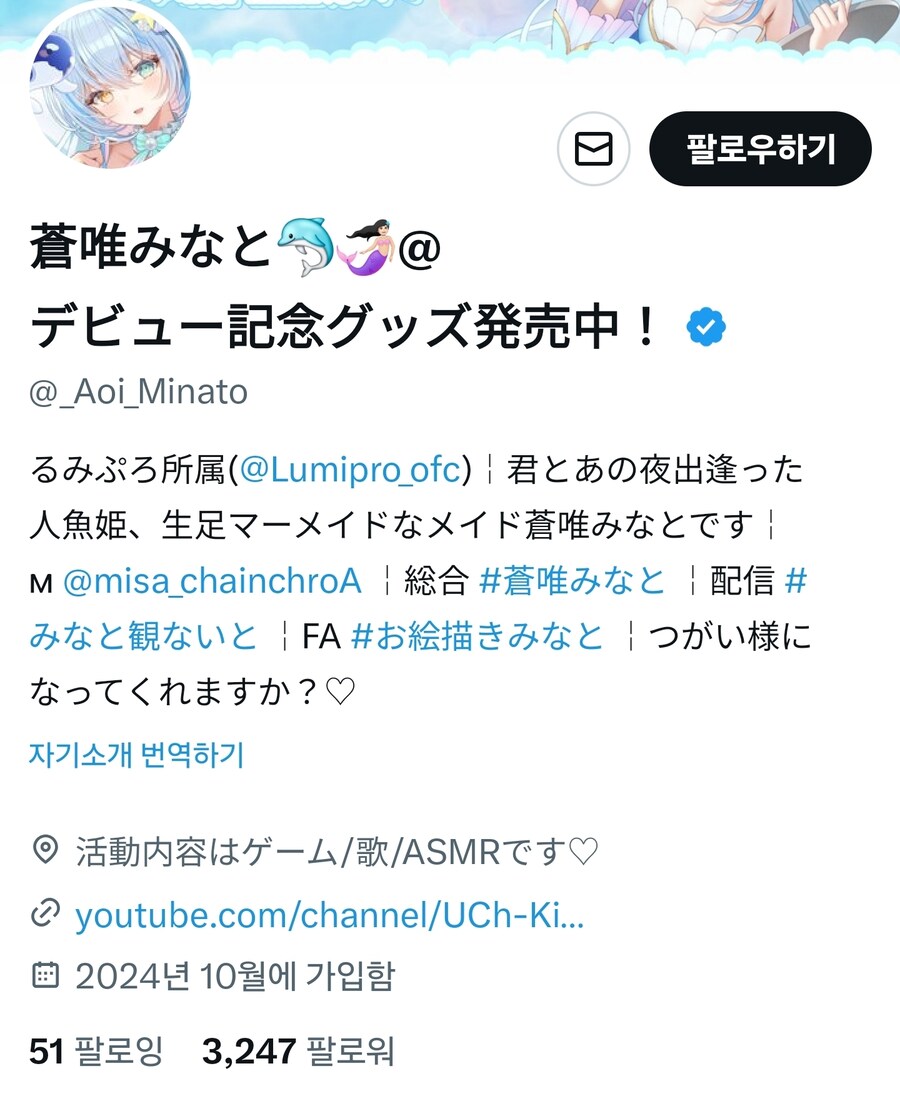Open the direct message envelope icon
This screenshot has height=1111, width=900.
[x=593, y=150]
